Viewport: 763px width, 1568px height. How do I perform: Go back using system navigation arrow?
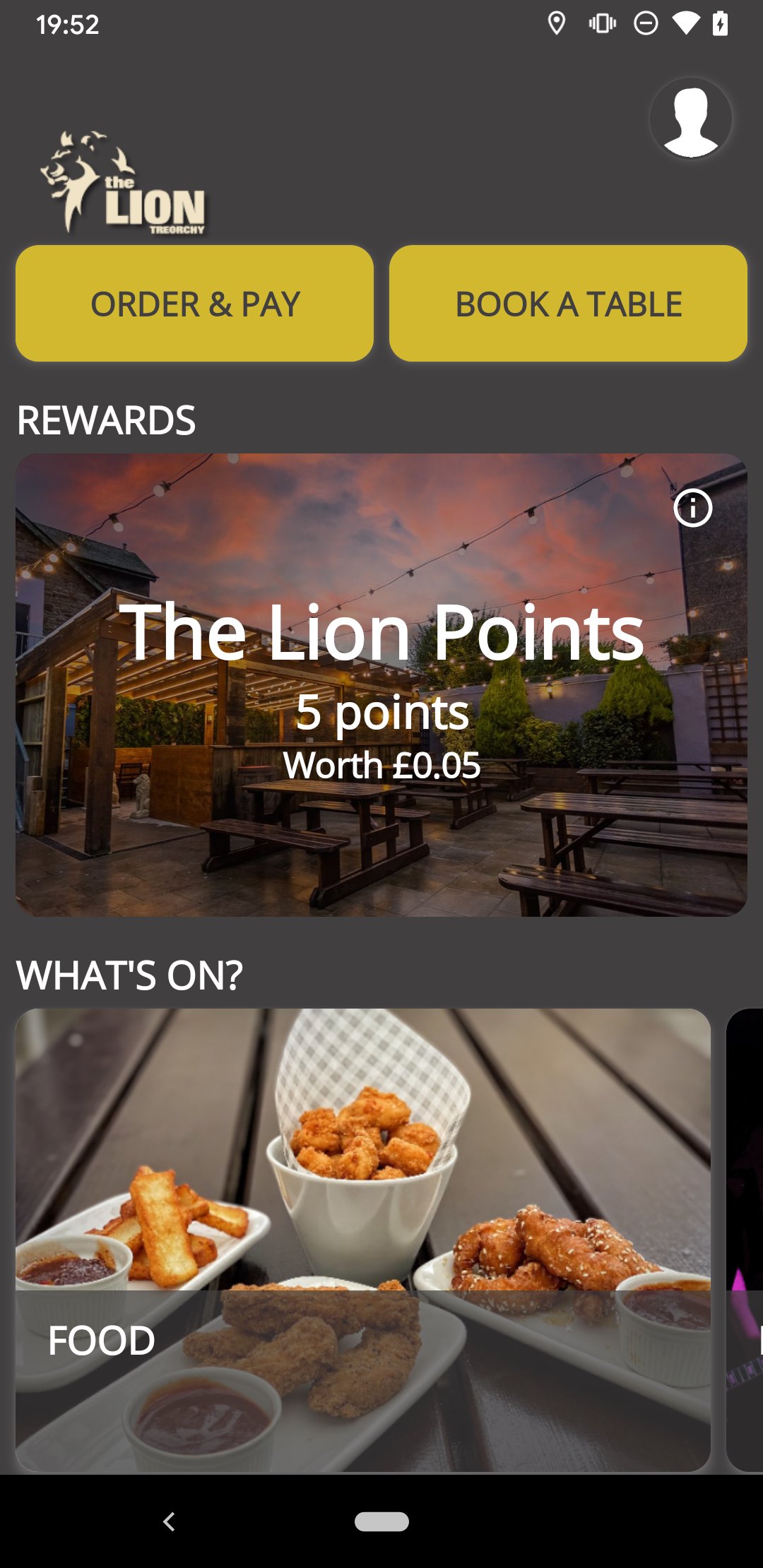[169, 1521]
